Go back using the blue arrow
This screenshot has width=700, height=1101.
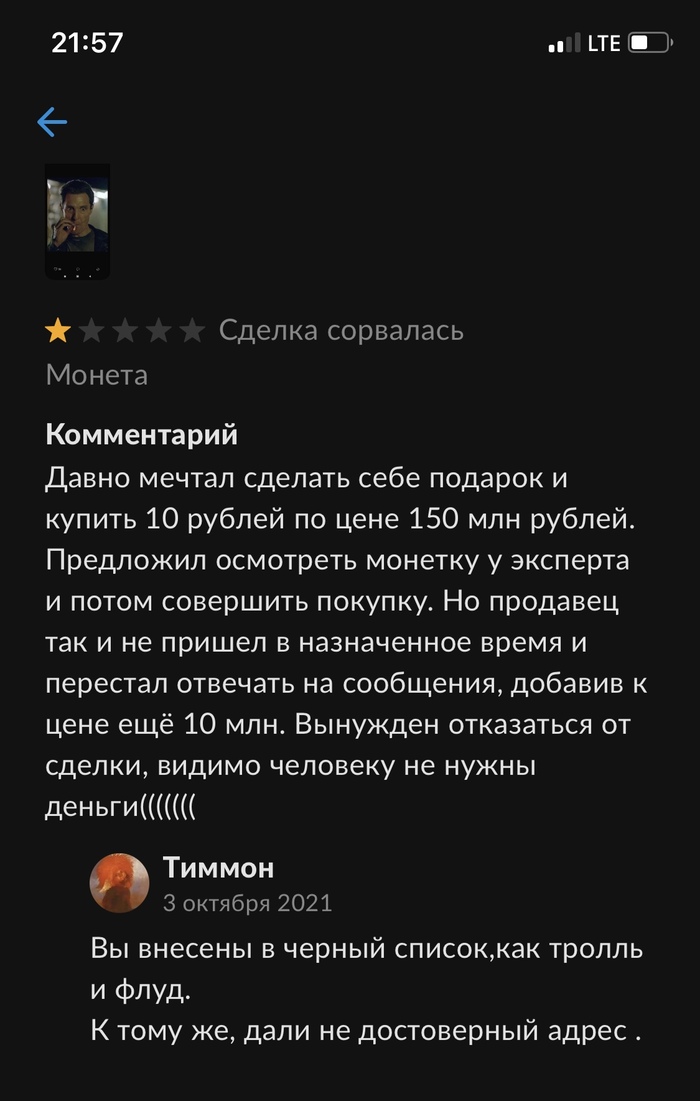pyautogui.click(x=52, y=123)
